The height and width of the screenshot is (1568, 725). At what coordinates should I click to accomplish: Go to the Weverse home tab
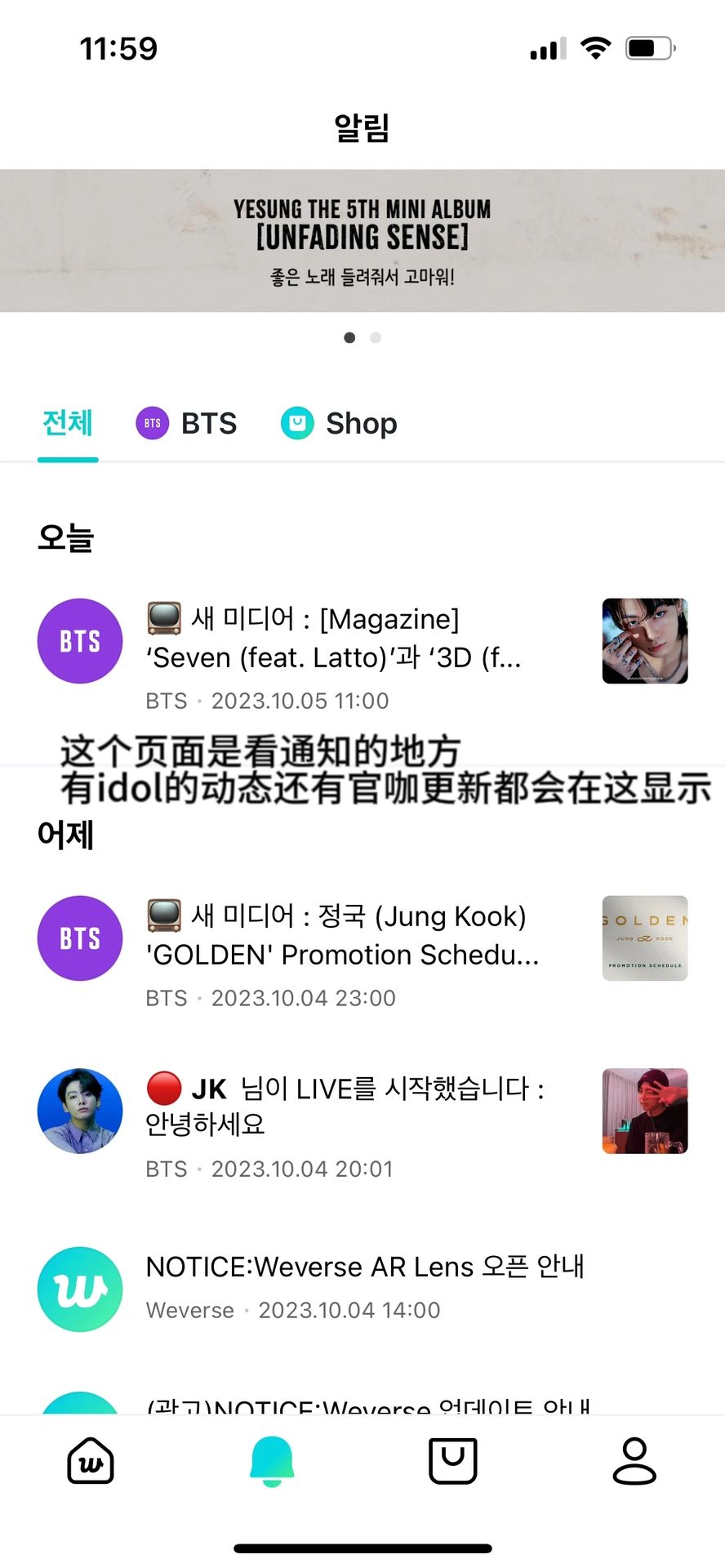91,1461
